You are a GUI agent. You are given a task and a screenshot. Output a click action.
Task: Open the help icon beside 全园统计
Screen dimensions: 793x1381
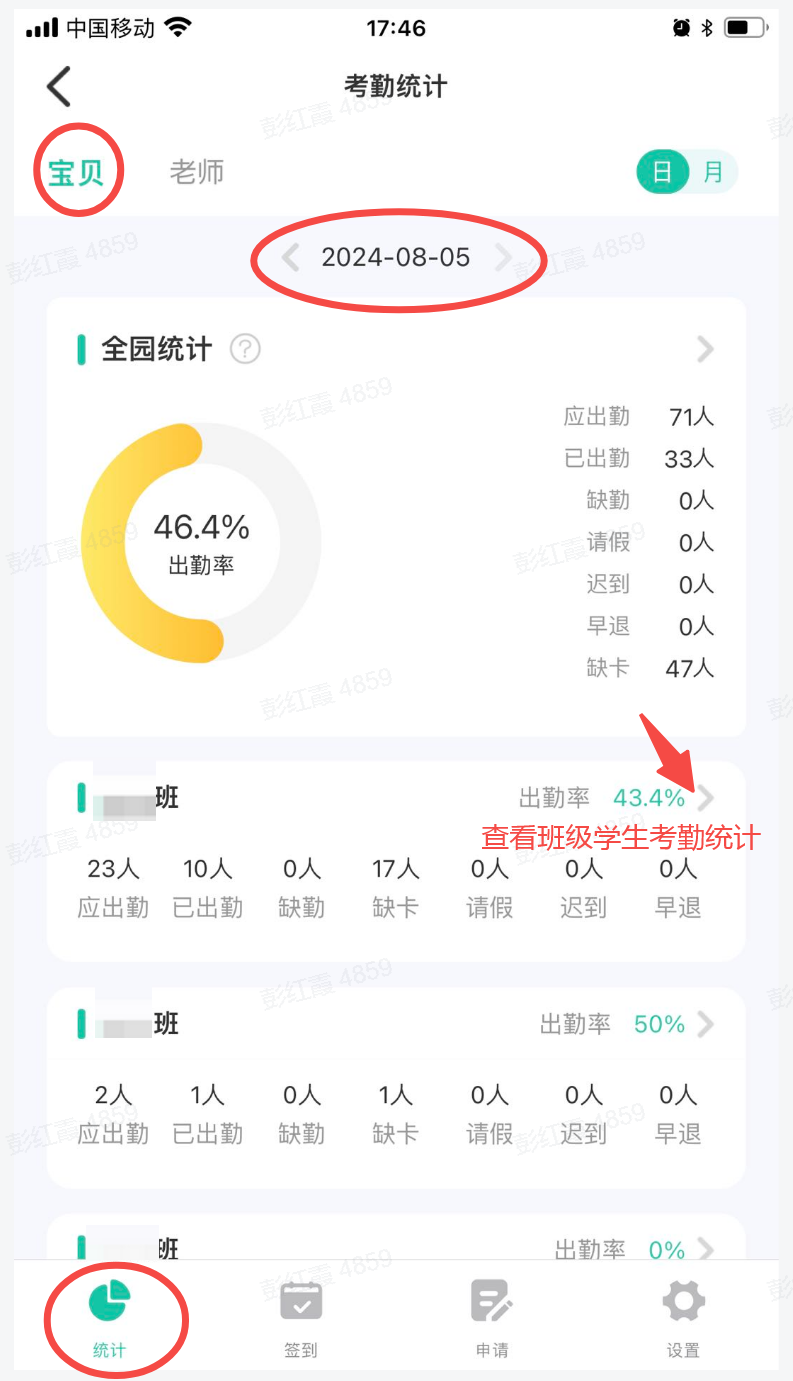pyautogui.click(x=245, y=349)
